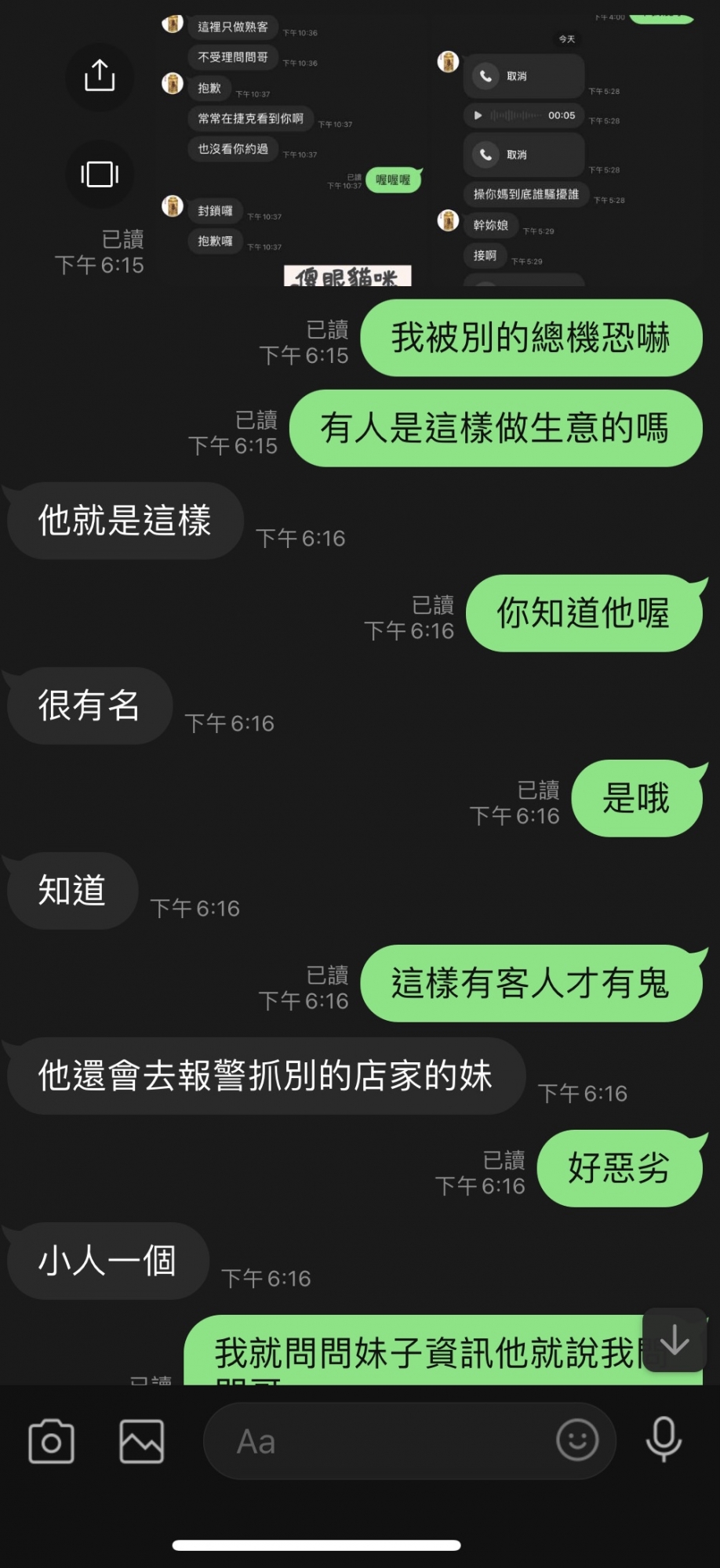Share the screenshot image in chat
Image resolution: width=720 pixels, height=1568 pixels.
click(100, 76)
